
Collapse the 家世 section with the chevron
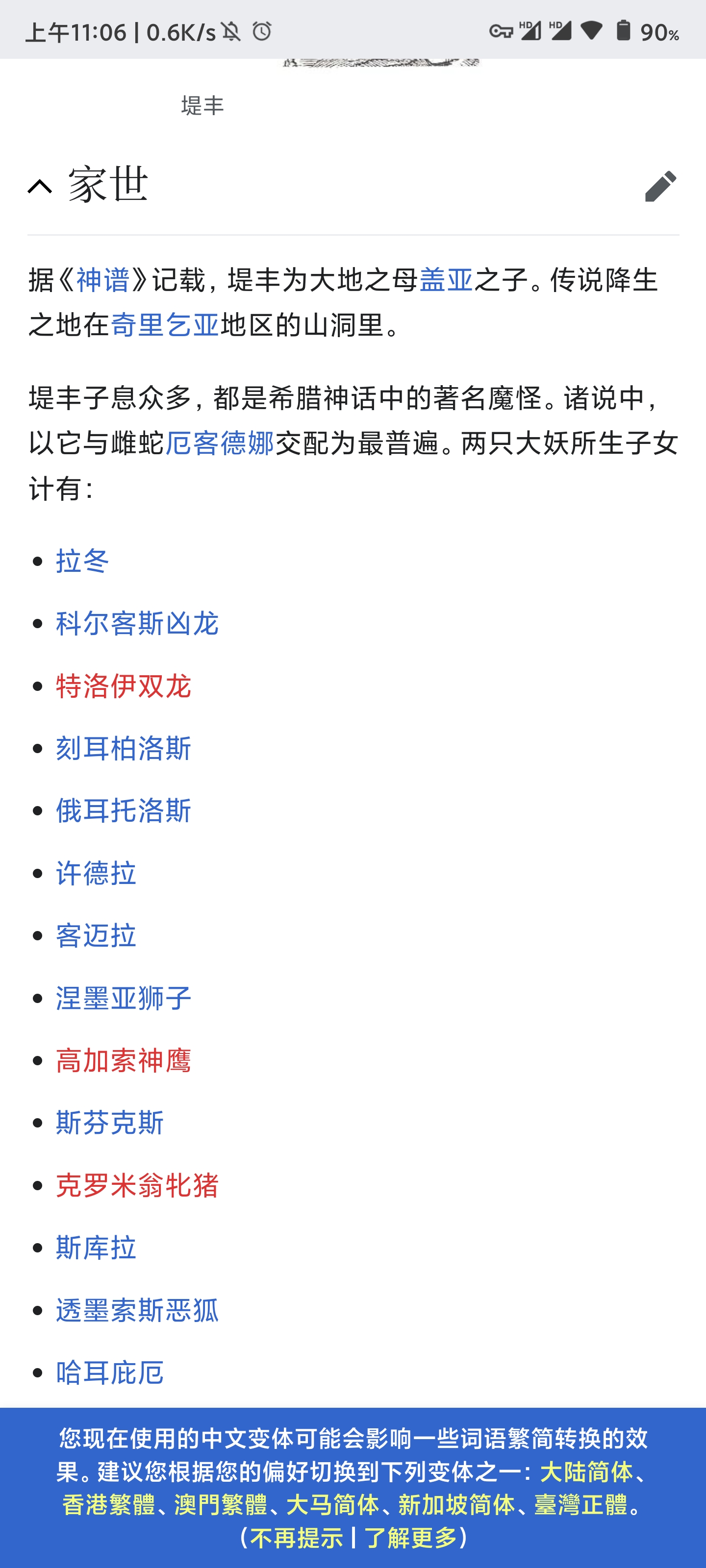39,187
